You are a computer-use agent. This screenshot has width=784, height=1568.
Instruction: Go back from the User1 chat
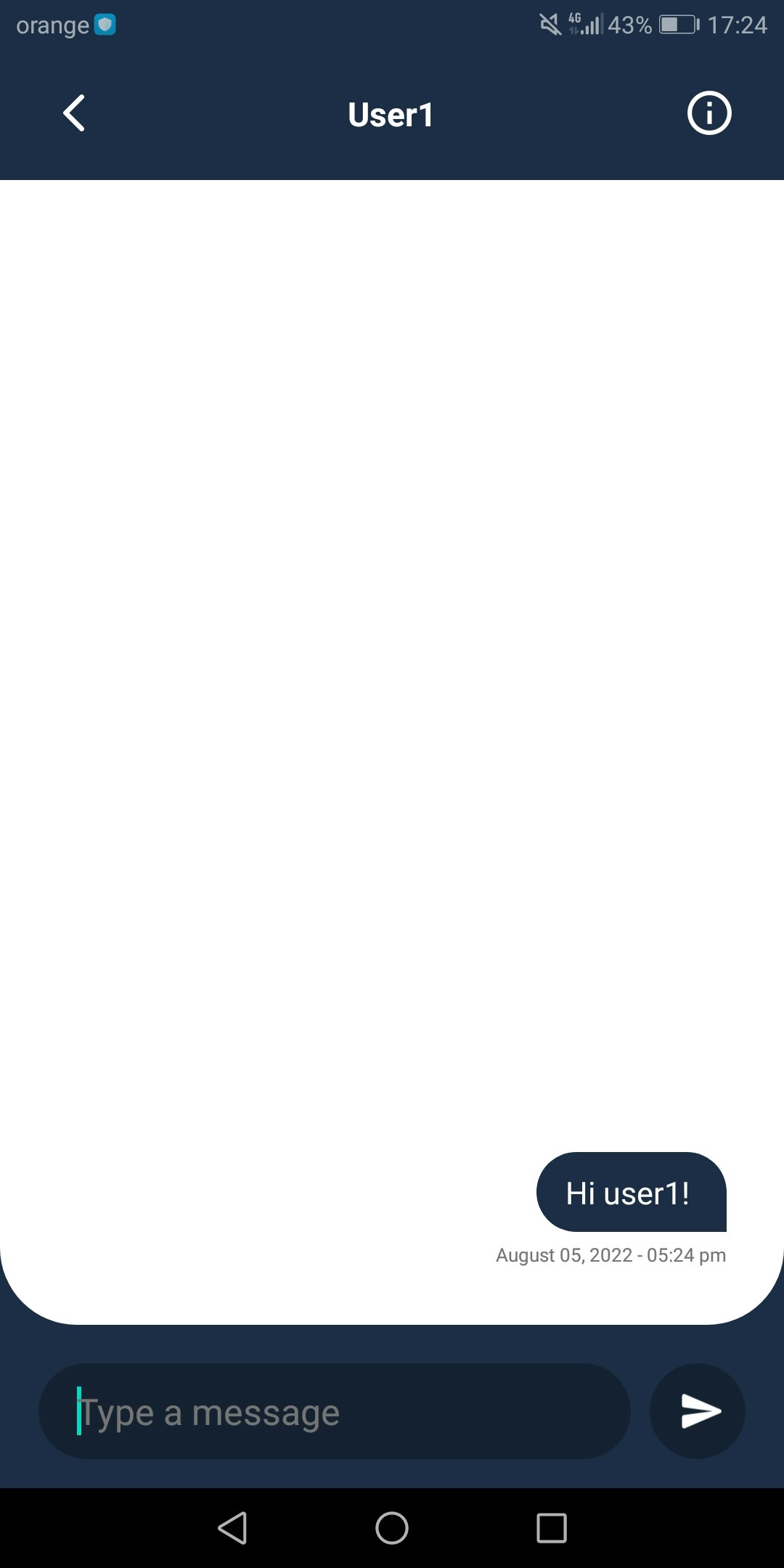(74, 113)
